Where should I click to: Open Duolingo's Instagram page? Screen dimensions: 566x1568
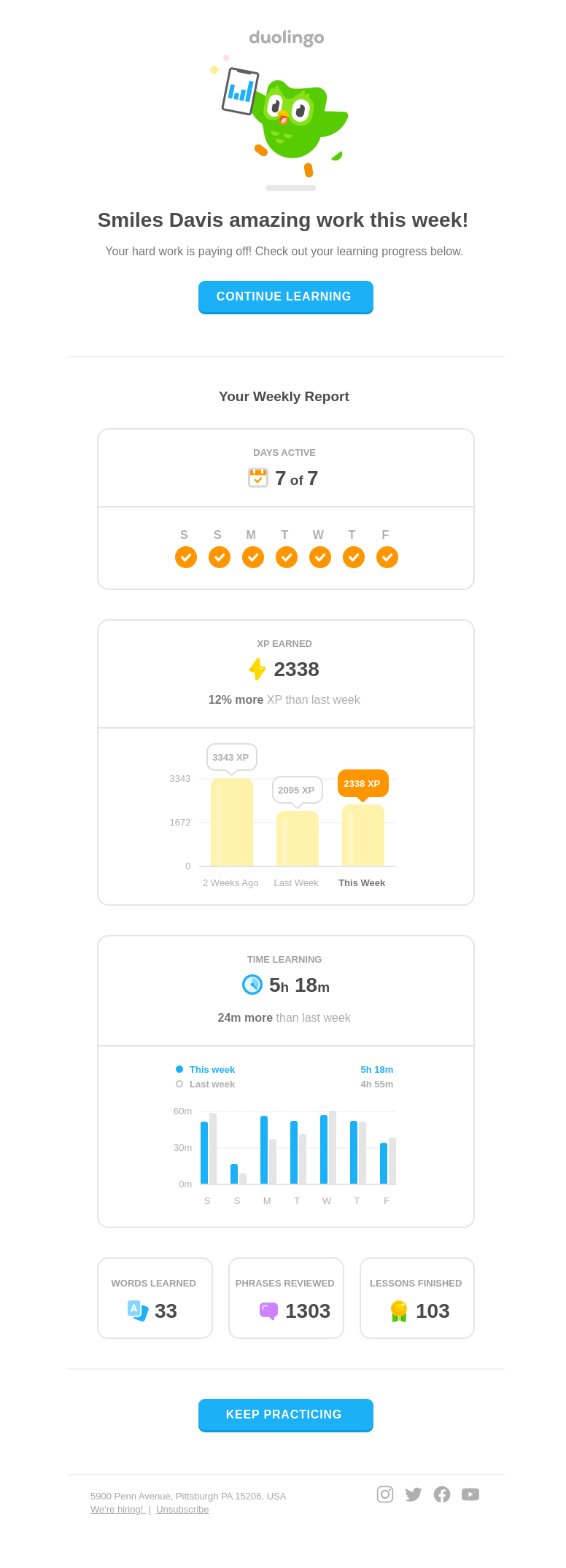[385, 1494]
